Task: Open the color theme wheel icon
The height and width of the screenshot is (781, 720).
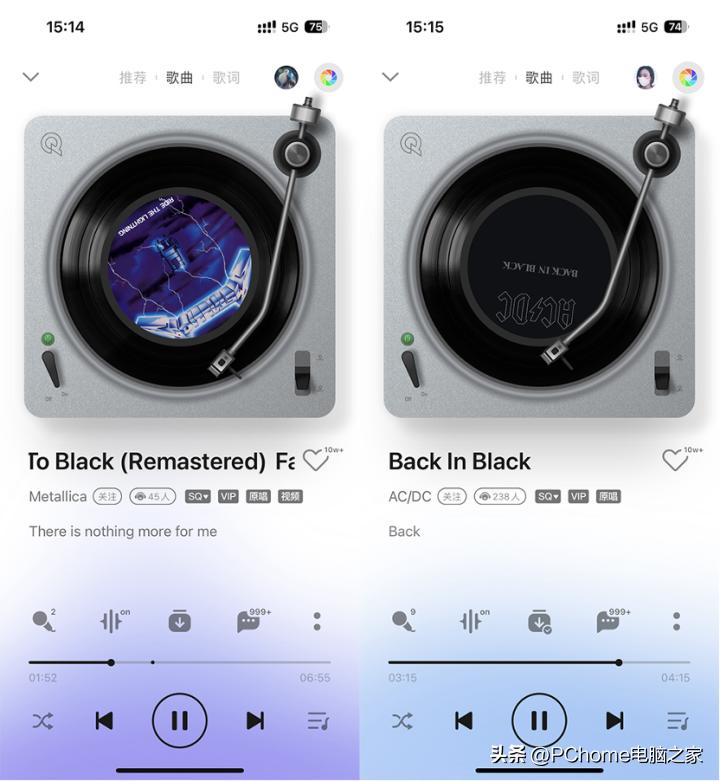Action: pyautogui.click(x=326, y=77)
